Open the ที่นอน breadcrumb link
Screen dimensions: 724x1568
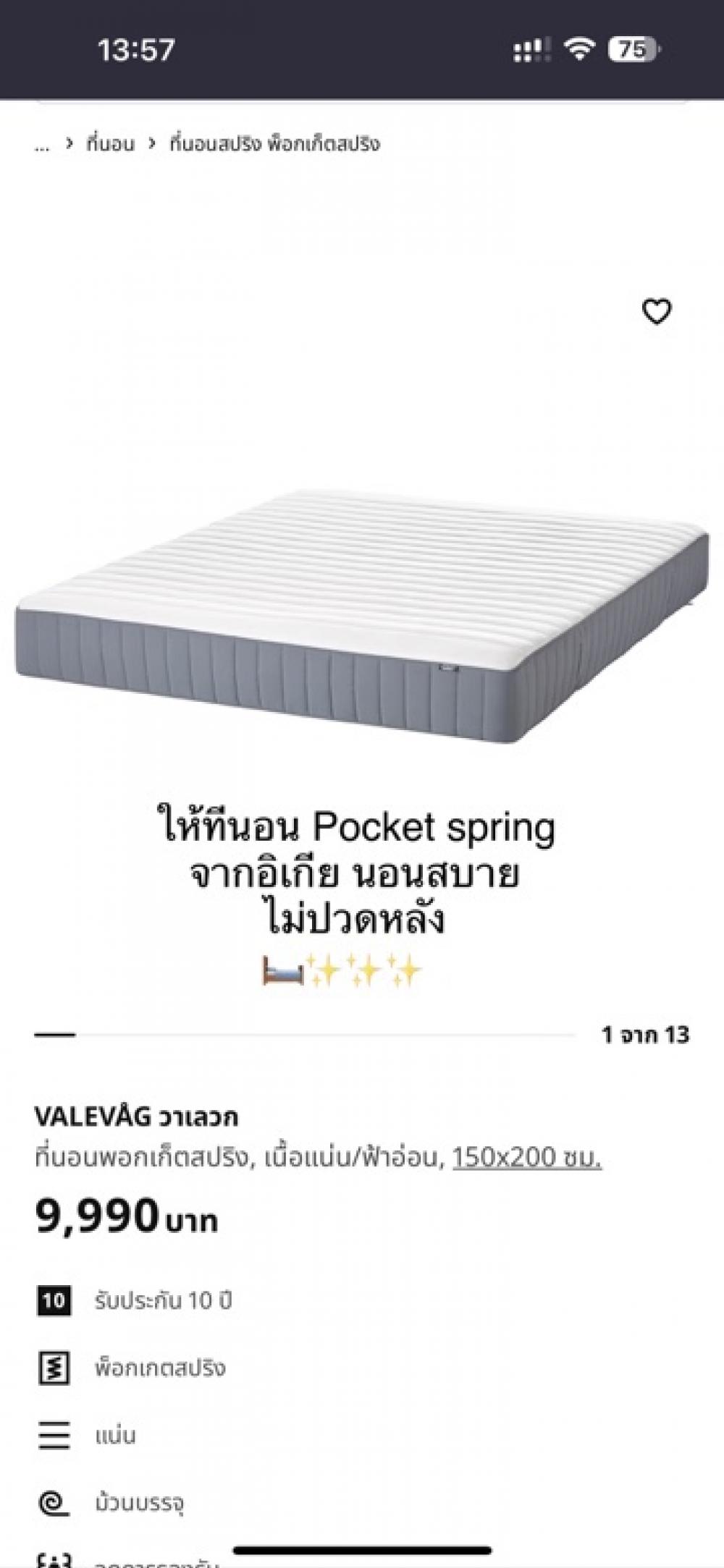click(110, 144)
